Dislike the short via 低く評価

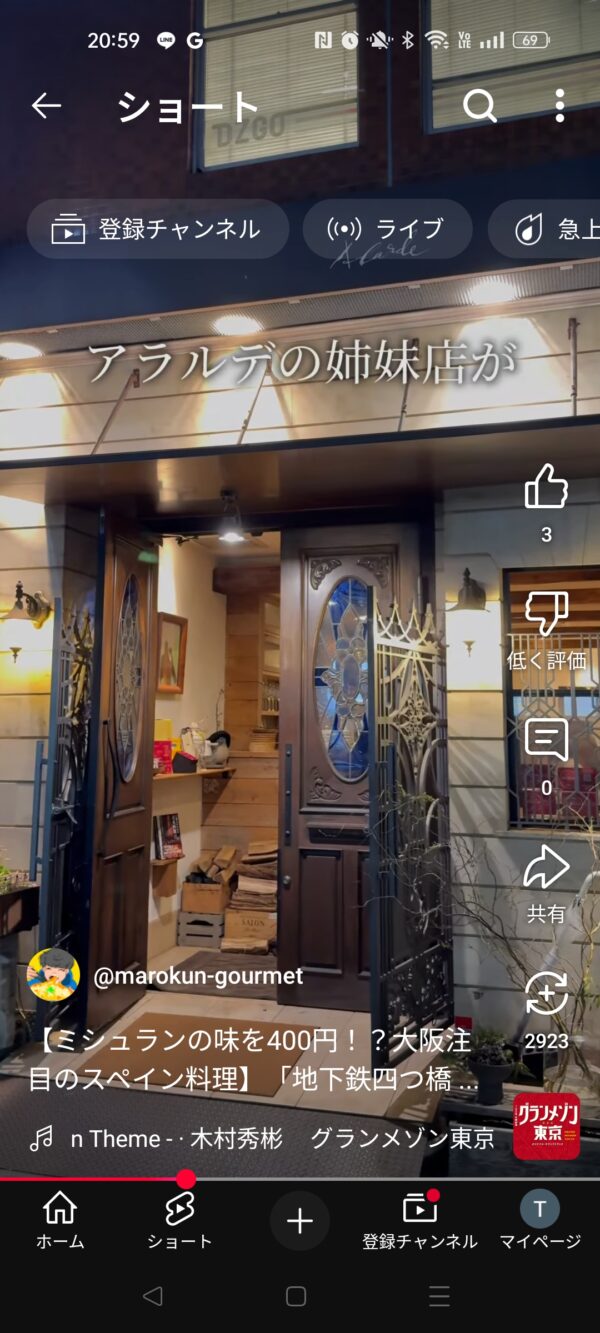point(546,629)
